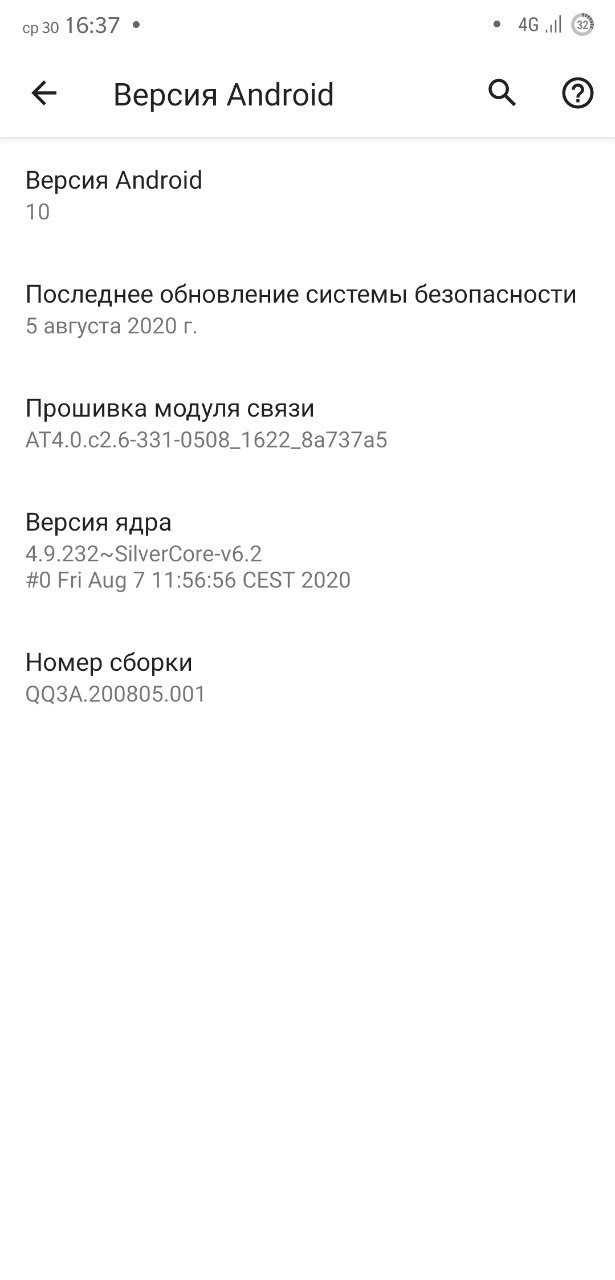The image size is (615, 1280).
Task: Tap the Номер сборки row
Action: click(307, 677)
